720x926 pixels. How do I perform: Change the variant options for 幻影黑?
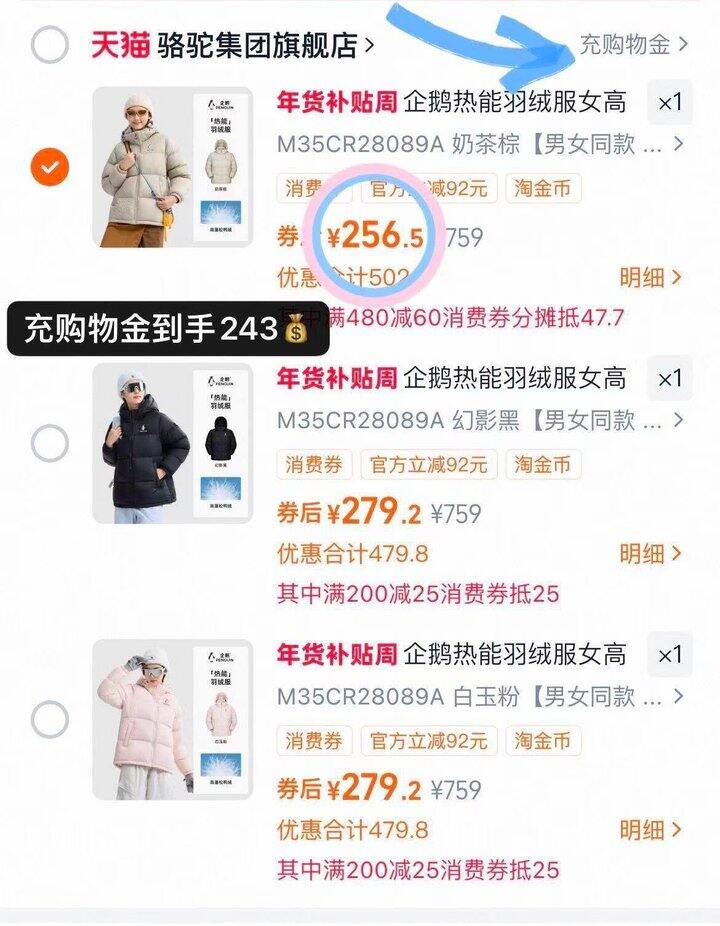coord(480,420)
